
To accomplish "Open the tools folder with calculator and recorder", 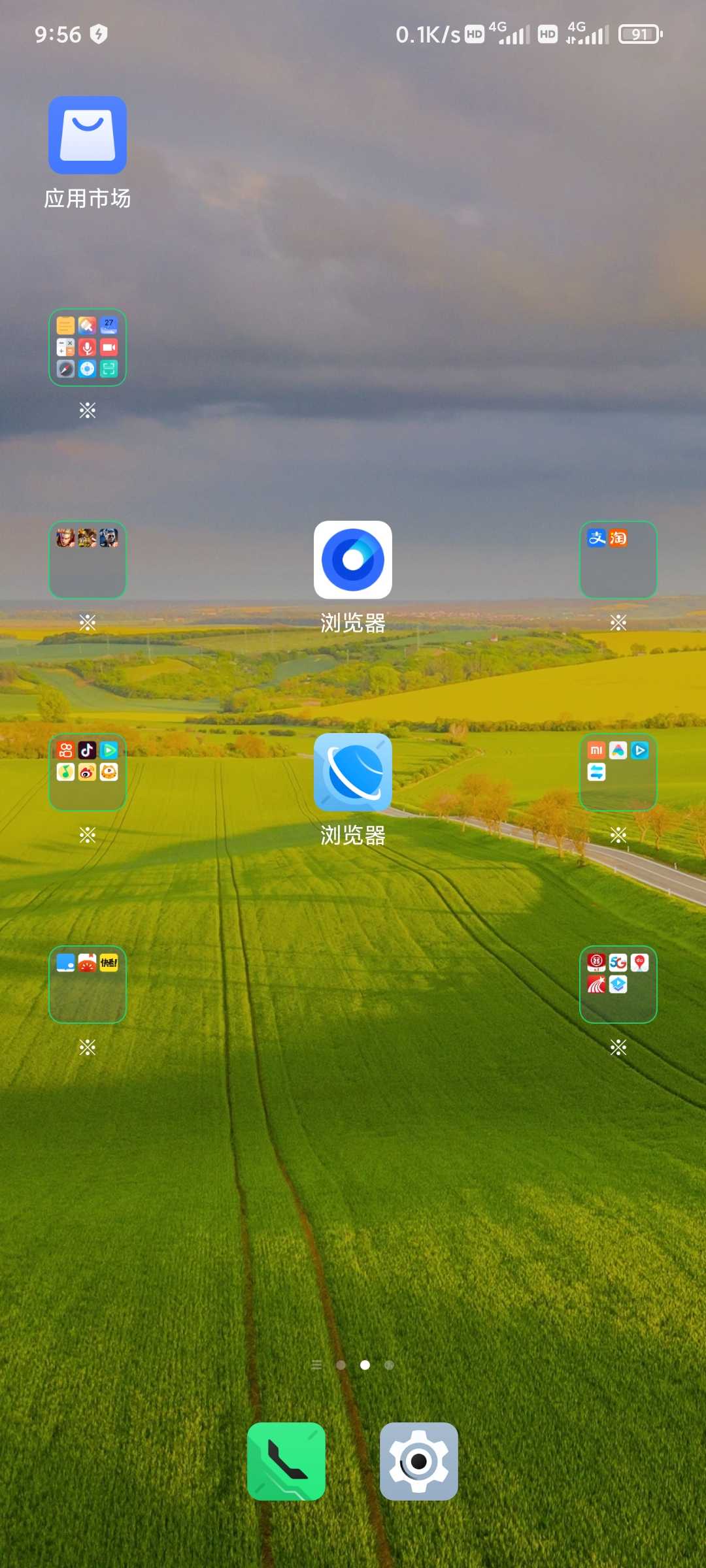I will coord(88,347).
